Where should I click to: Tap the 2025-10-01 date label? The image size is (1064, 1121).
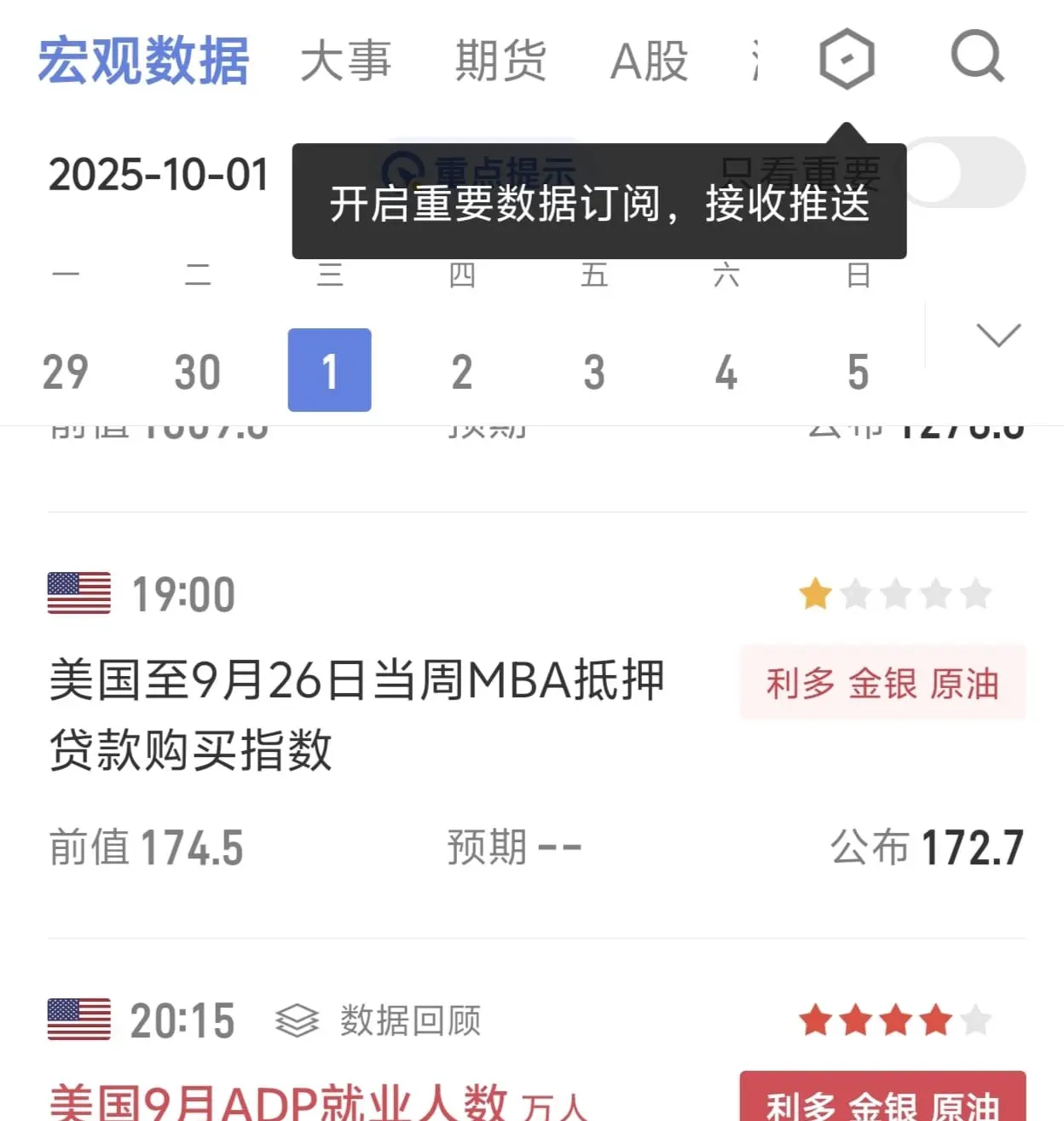(159, 175)
